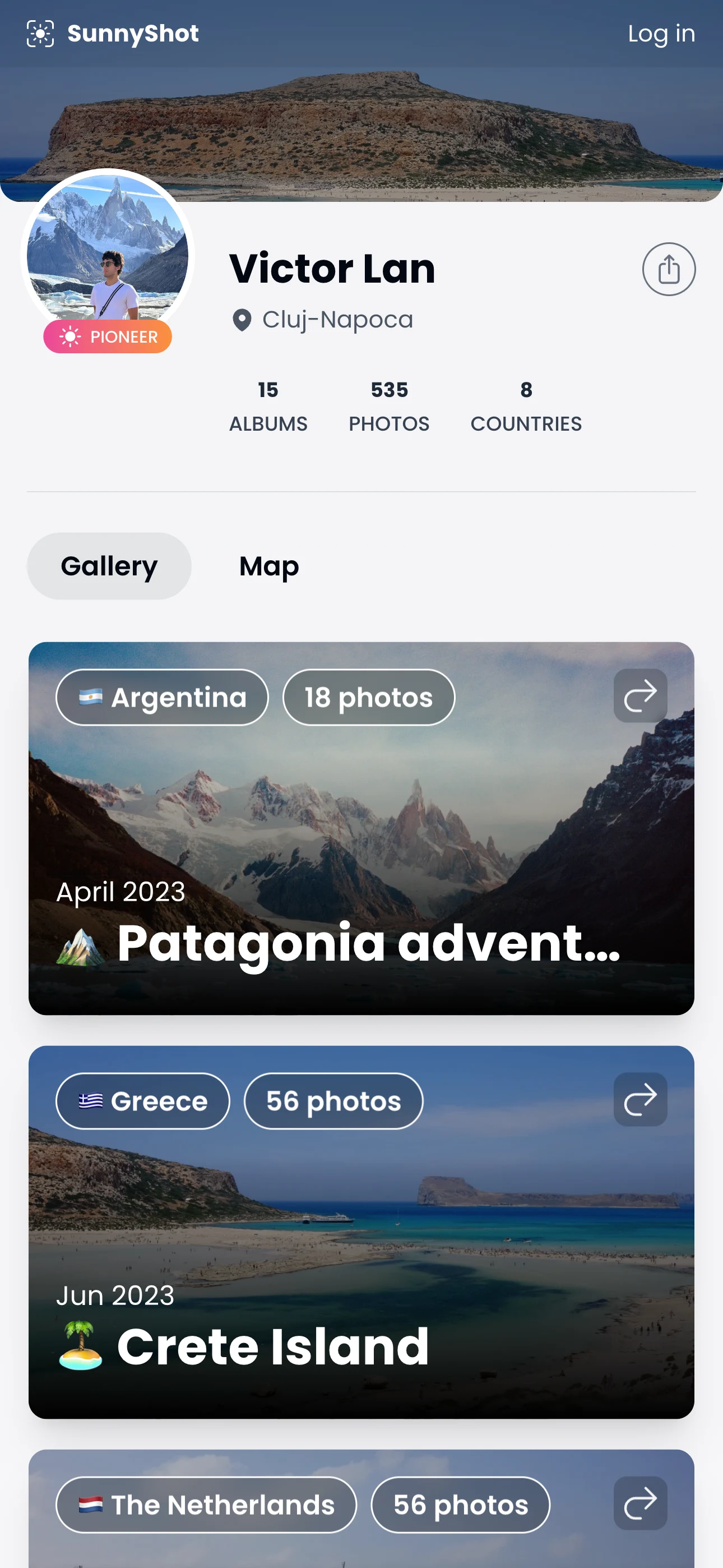Screen dimensions: 723x1568
Task: Switch to the Map tab
Action: pyautogui.click(x=268, y=566)
